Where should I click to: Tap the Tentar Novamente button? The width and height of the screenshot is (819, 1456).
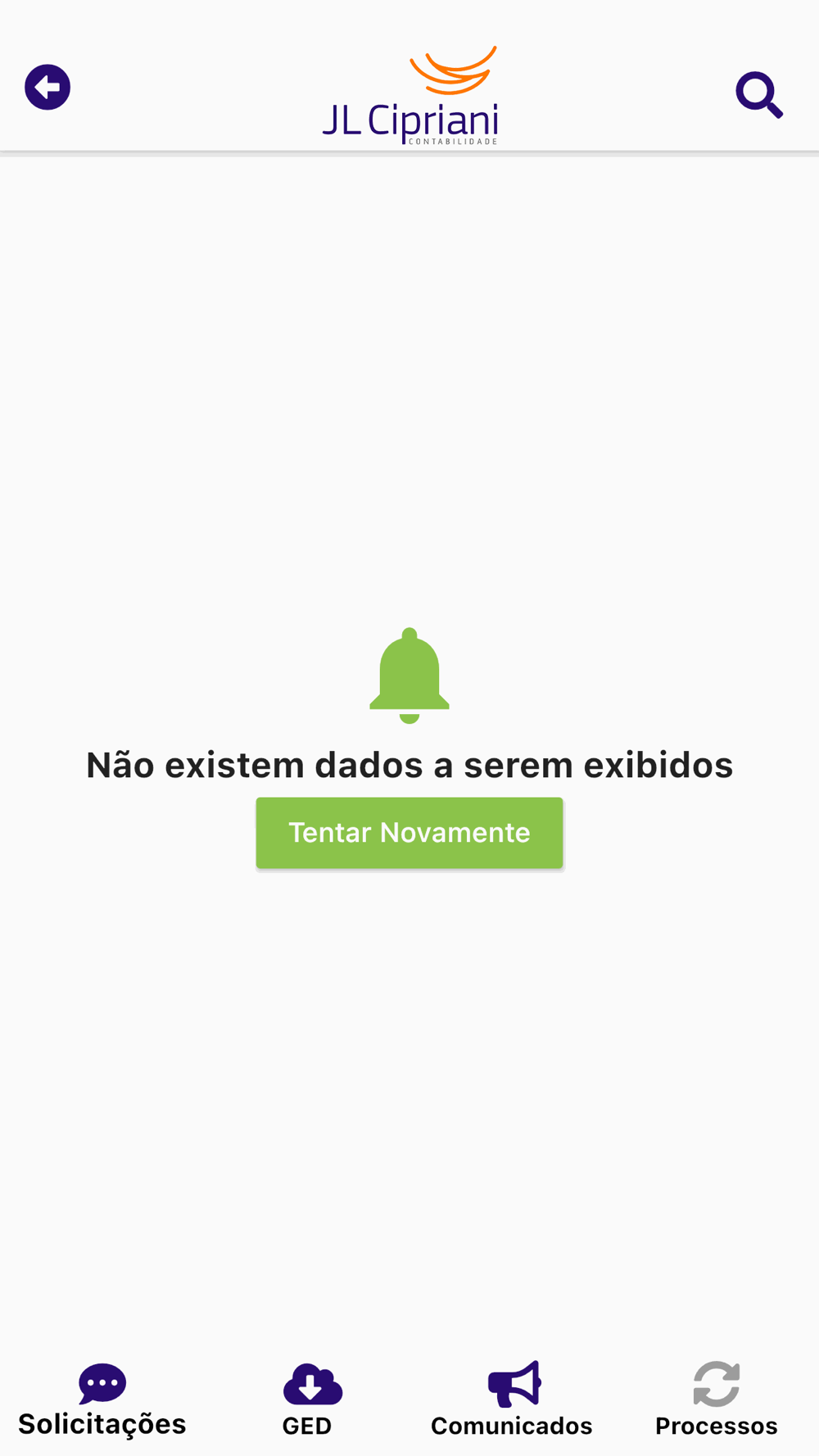(409, 832)
